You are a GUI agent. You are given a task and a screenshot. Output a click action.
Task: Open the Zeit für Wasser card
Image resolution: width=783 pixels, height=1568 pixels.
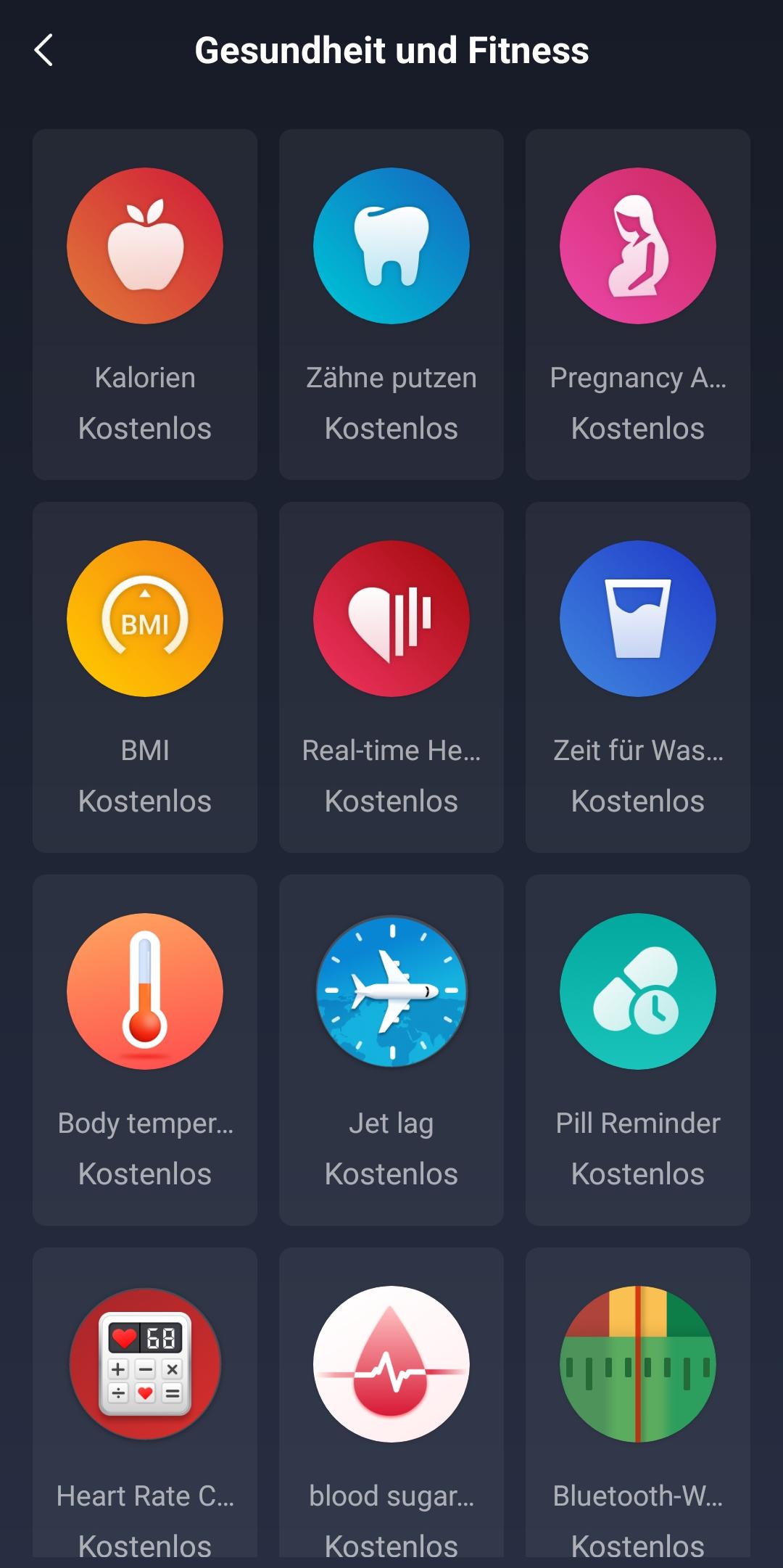(x=638, y=677)
